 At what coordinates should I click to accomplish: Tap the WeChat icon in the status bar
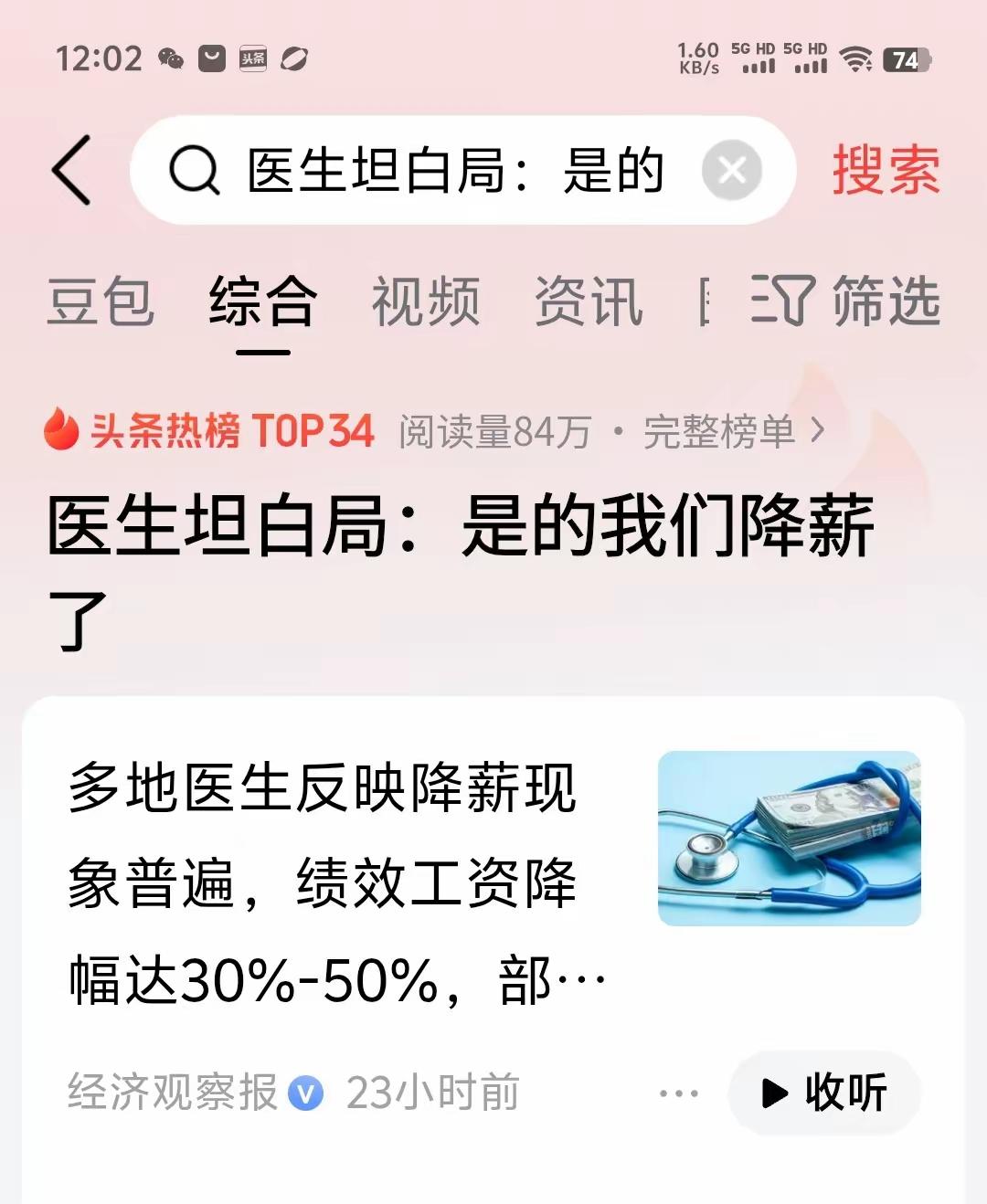coord(169,60)
